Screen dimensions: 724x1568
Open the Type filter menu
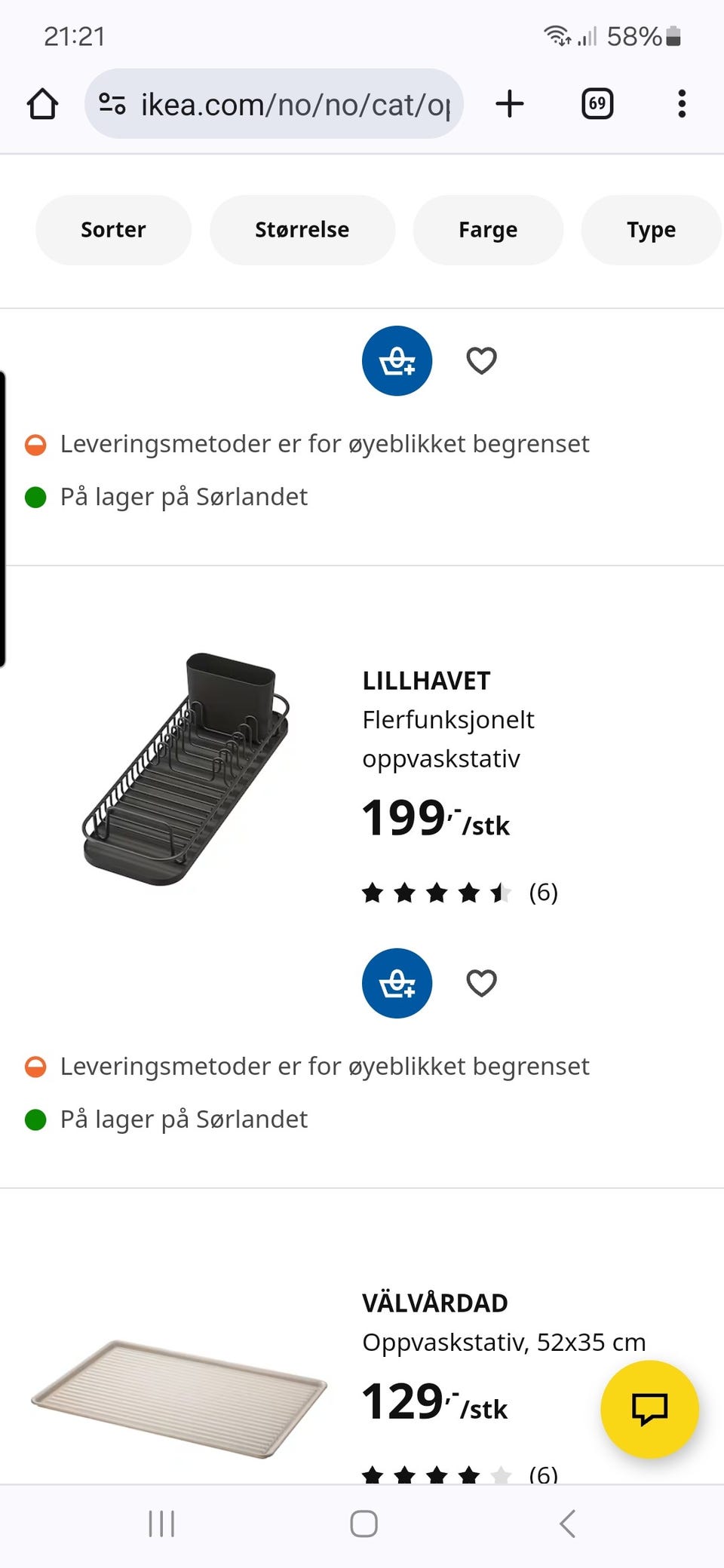coord(651,230)
